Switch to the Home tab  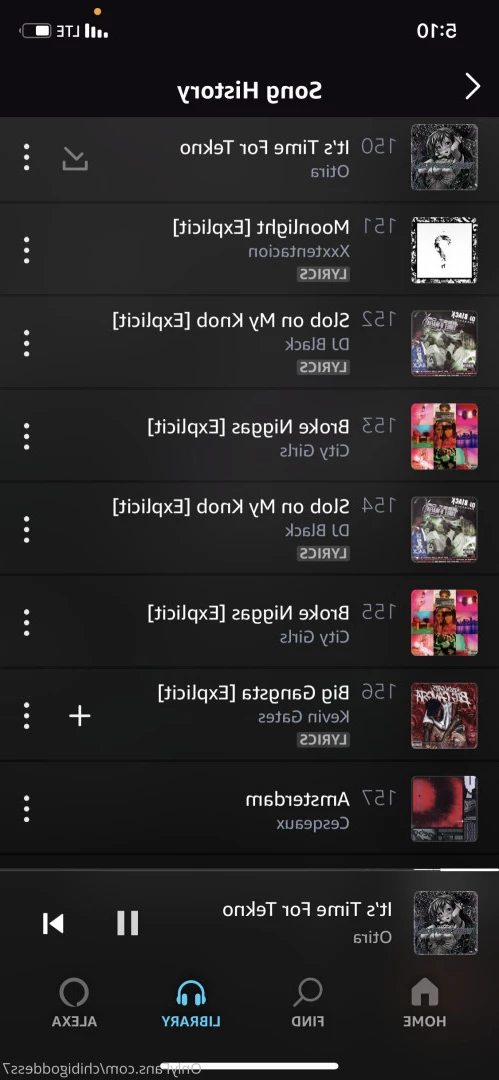click(425, 1003)
